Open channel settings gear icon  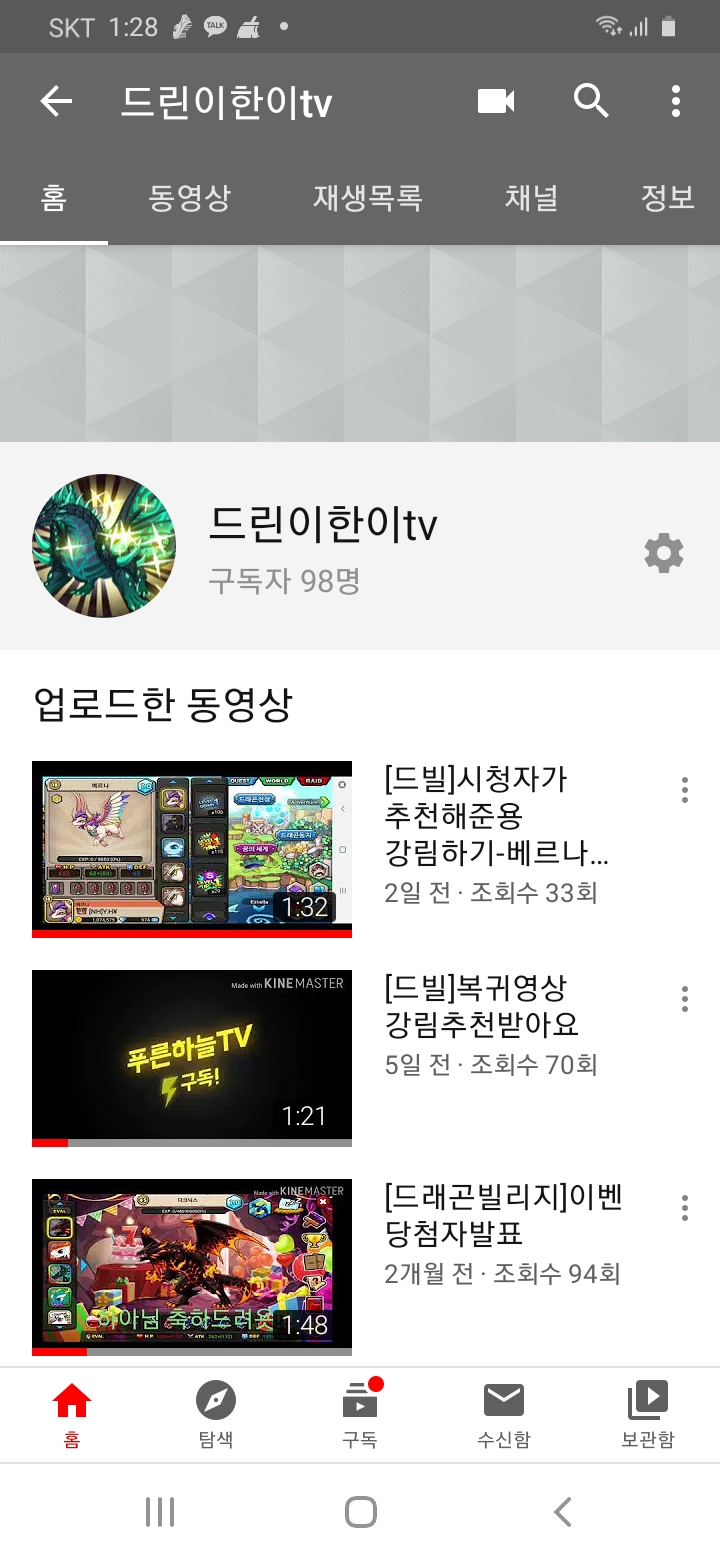click(664, 553)
